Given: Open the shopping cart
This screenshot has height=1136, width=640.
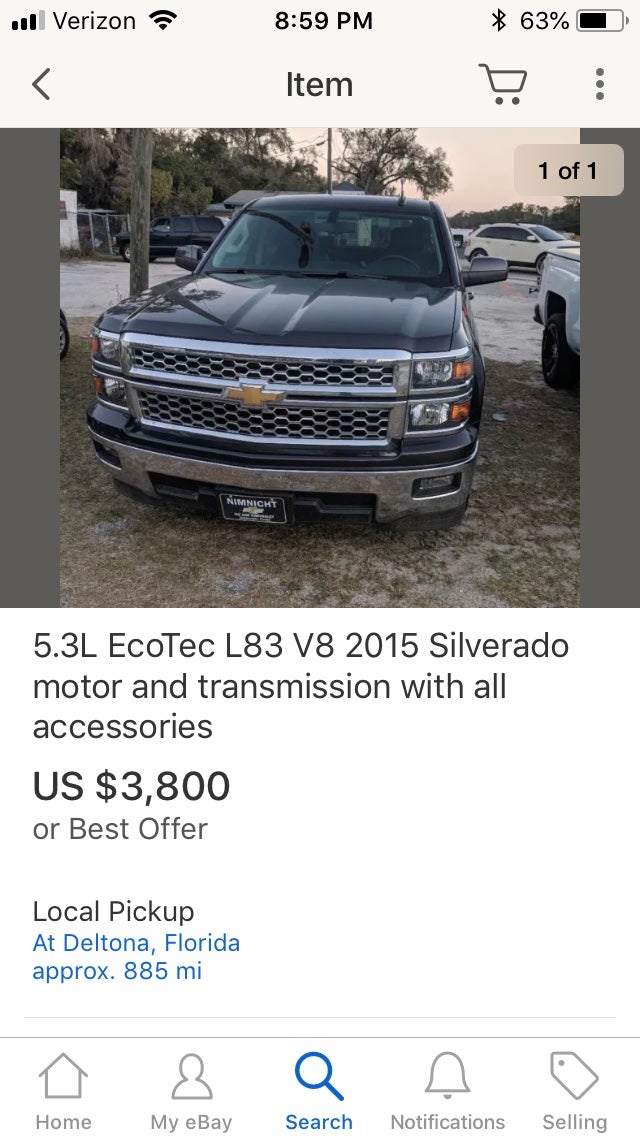Looking at the screenshot, I should click(x=502, y=84).
